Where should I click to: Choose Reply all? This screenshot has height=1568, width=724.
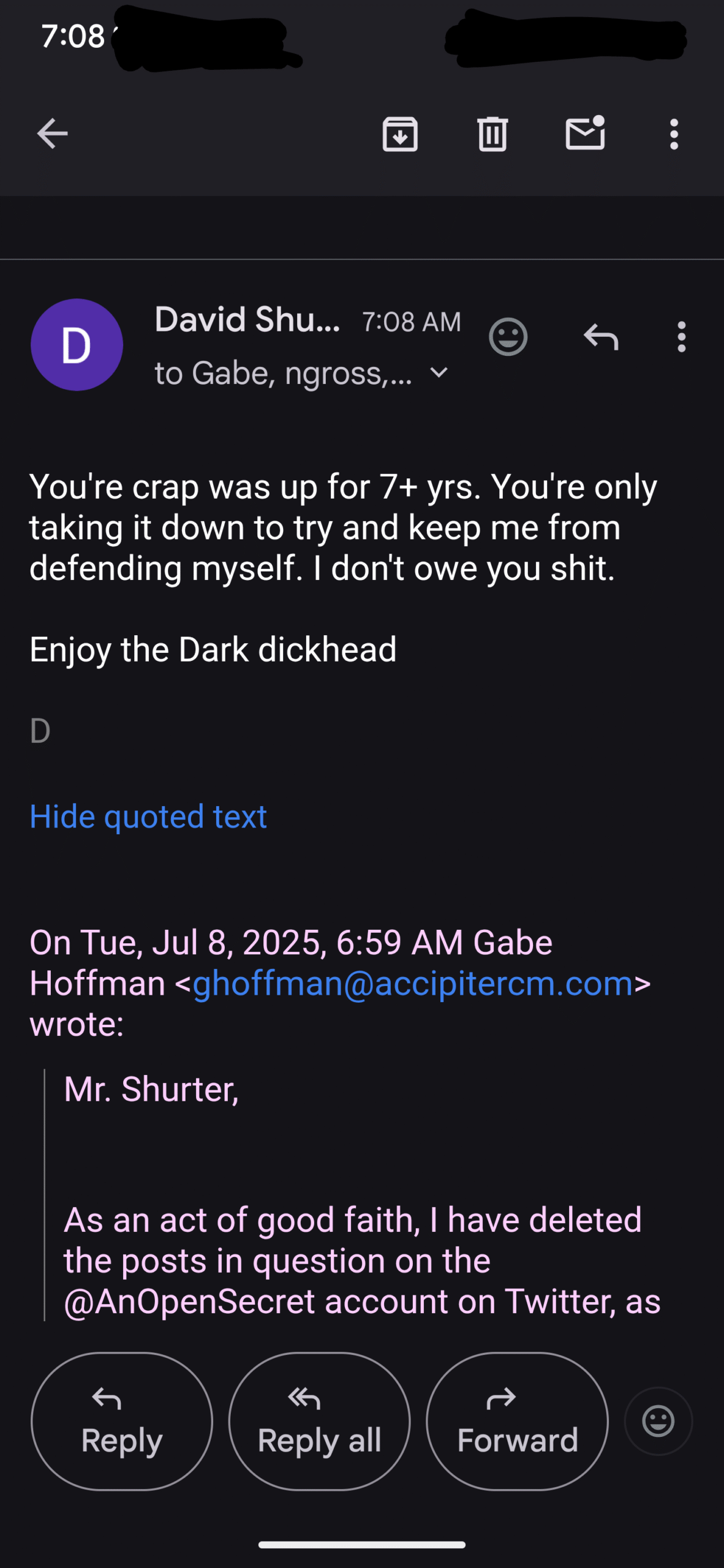(319, 1421)
